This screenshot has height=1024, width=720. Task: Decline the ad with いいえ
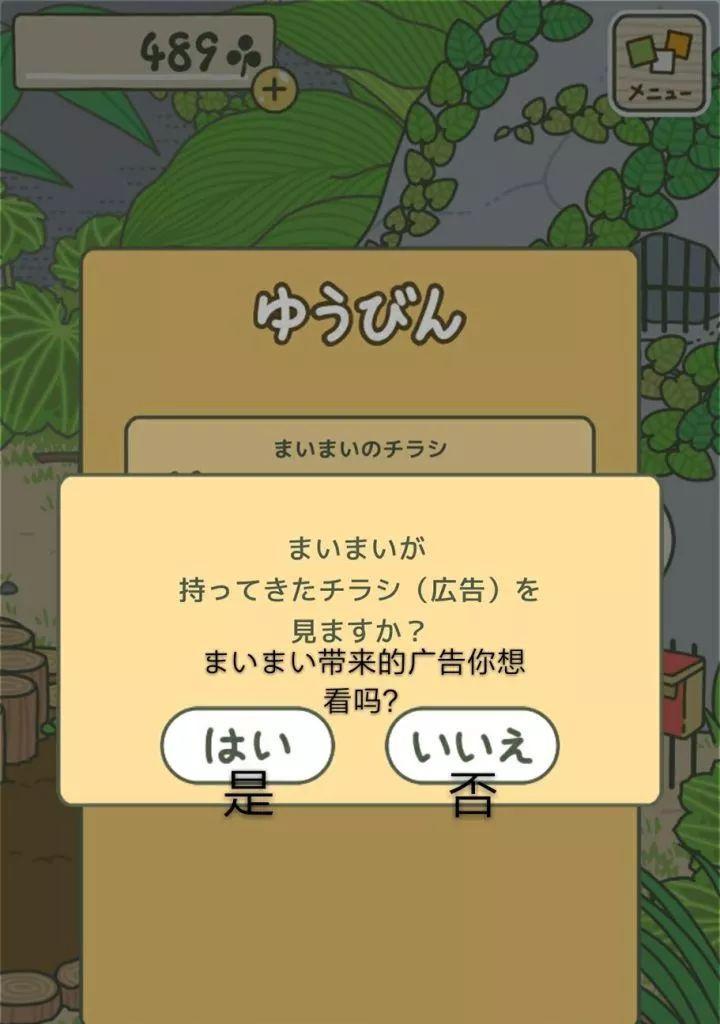click(472, 746)
